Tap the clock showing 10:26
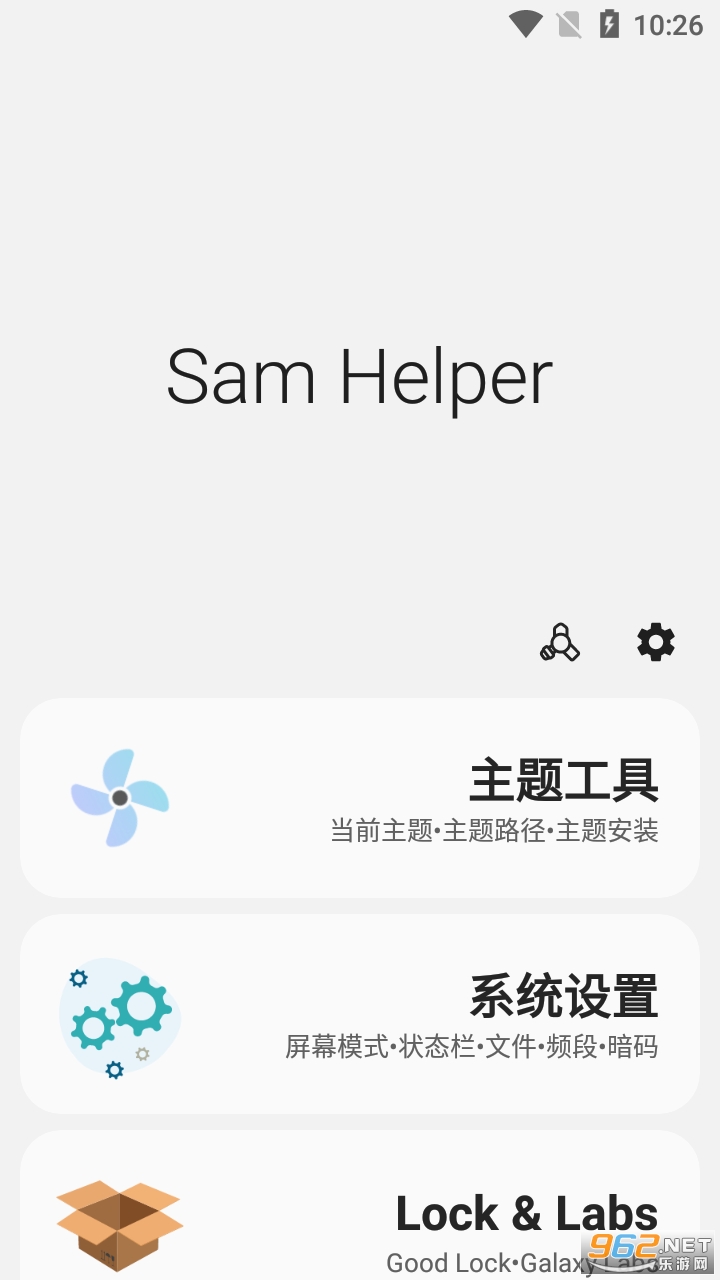Screen dimensions: 720x1280 click(x=668, y=25)
